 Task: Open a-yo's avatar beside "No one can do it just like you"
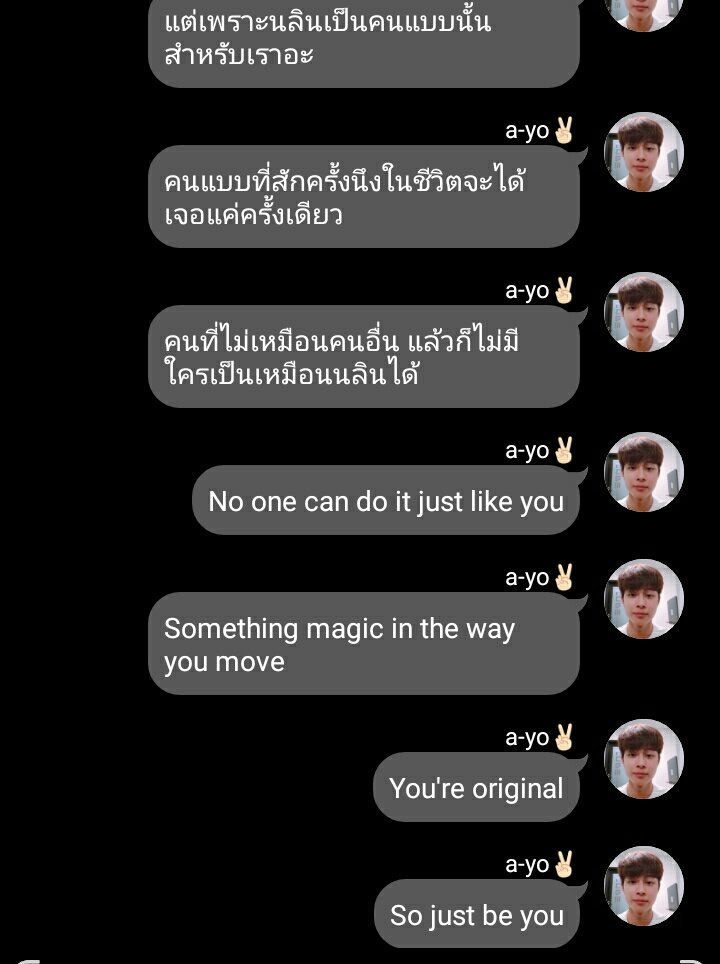click(x=644, y=472)
